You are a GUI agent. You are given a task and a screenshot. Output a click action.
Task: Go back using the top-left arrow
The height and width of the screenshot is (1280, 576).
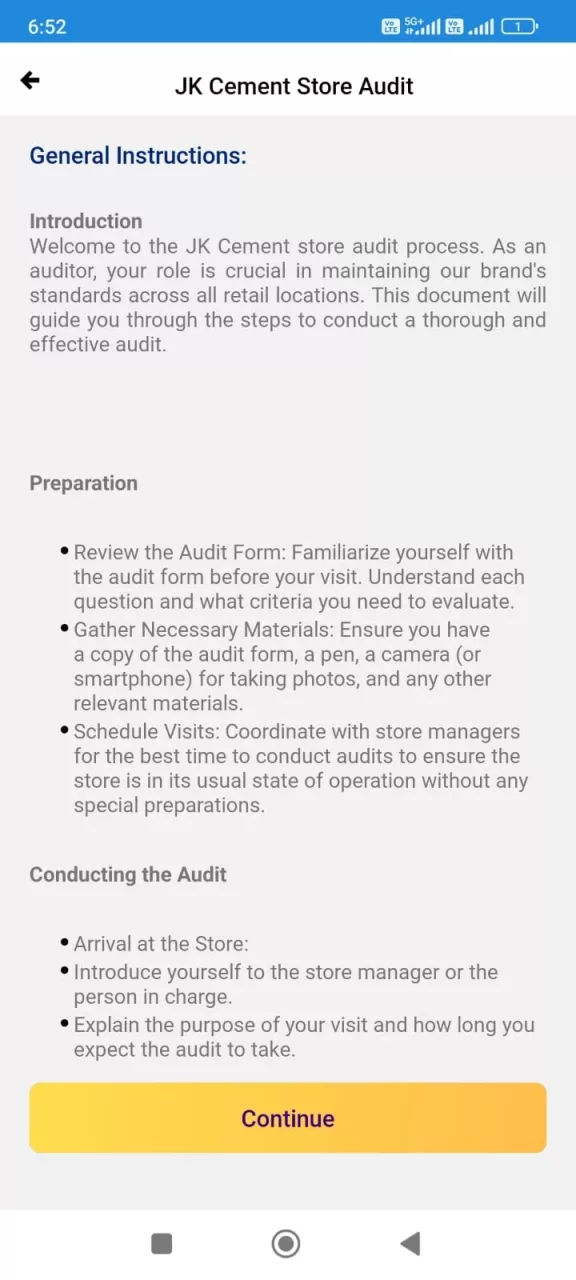click(30, 81)
